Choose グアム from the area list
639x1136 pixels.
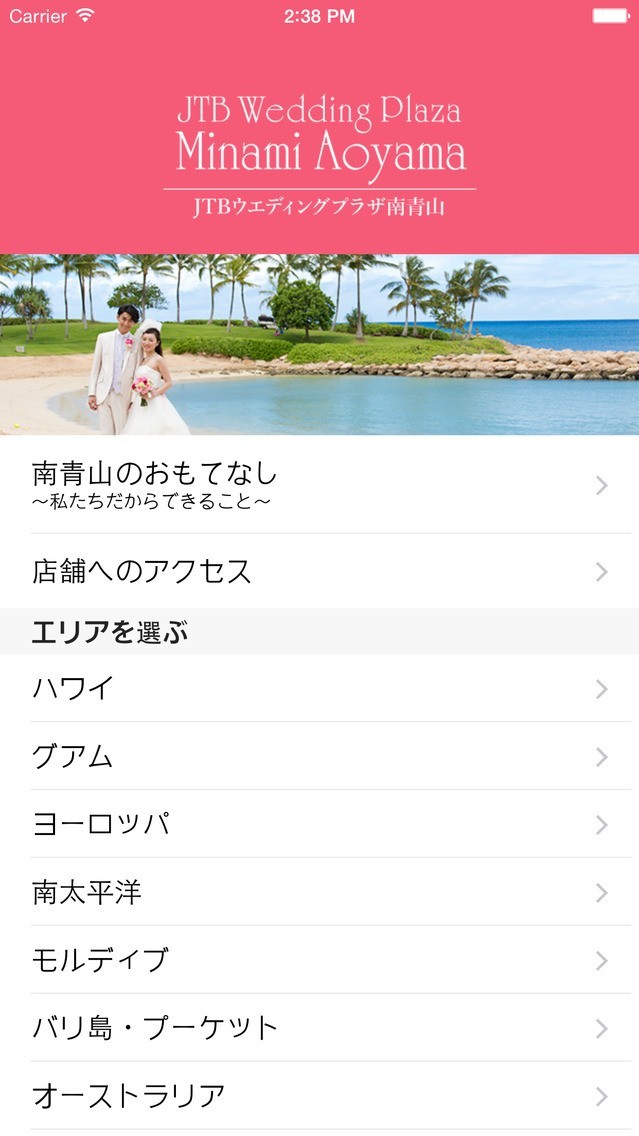[319, 756]
